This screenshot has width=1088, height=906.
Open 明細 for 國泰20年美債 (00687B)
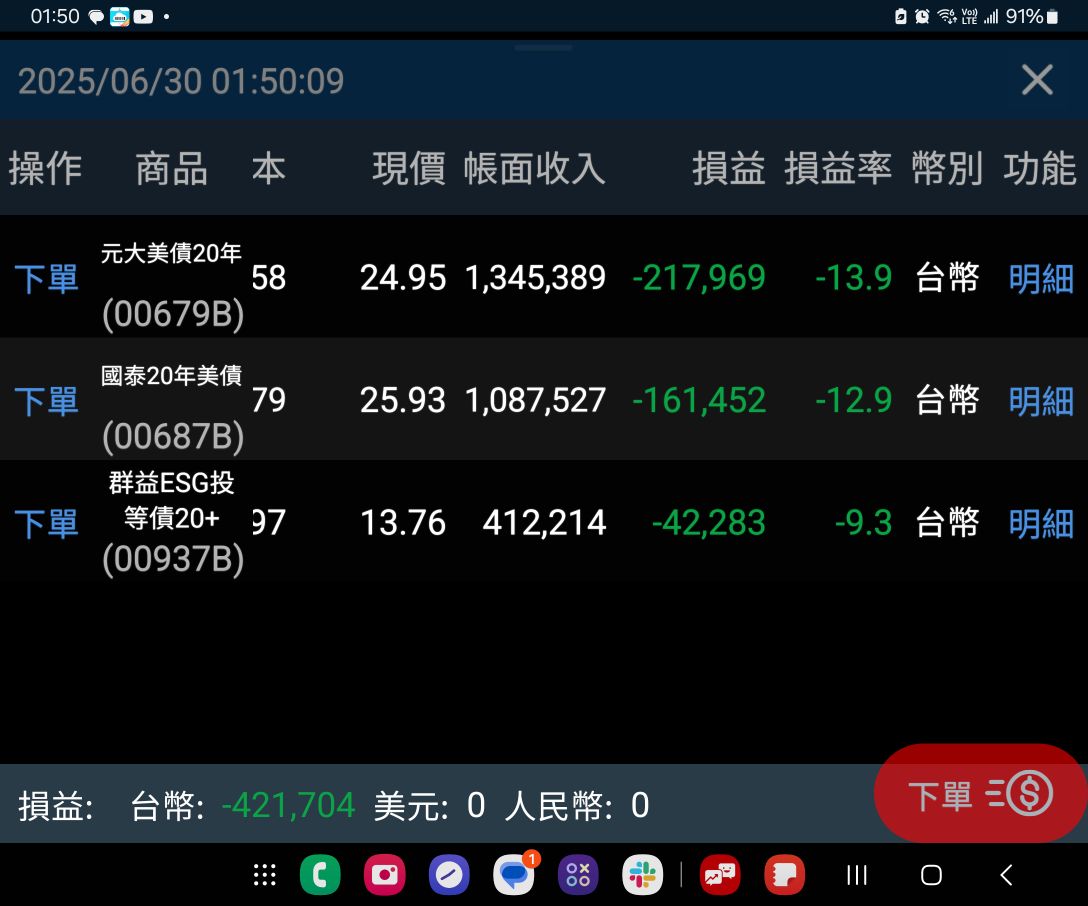(1040, 401)
